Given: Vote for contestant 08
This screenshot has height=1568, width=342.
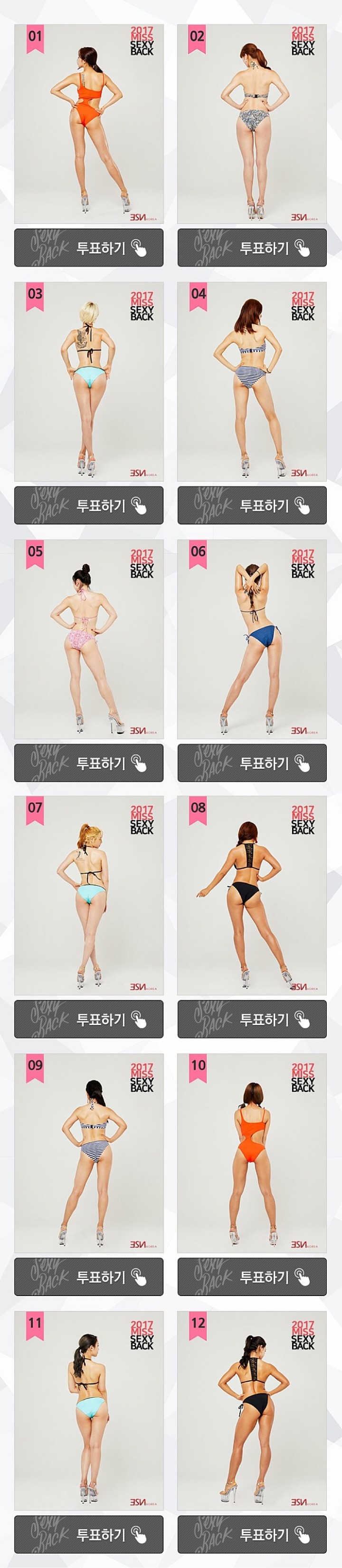Looking at the screenshot, I should point(252,1019).
